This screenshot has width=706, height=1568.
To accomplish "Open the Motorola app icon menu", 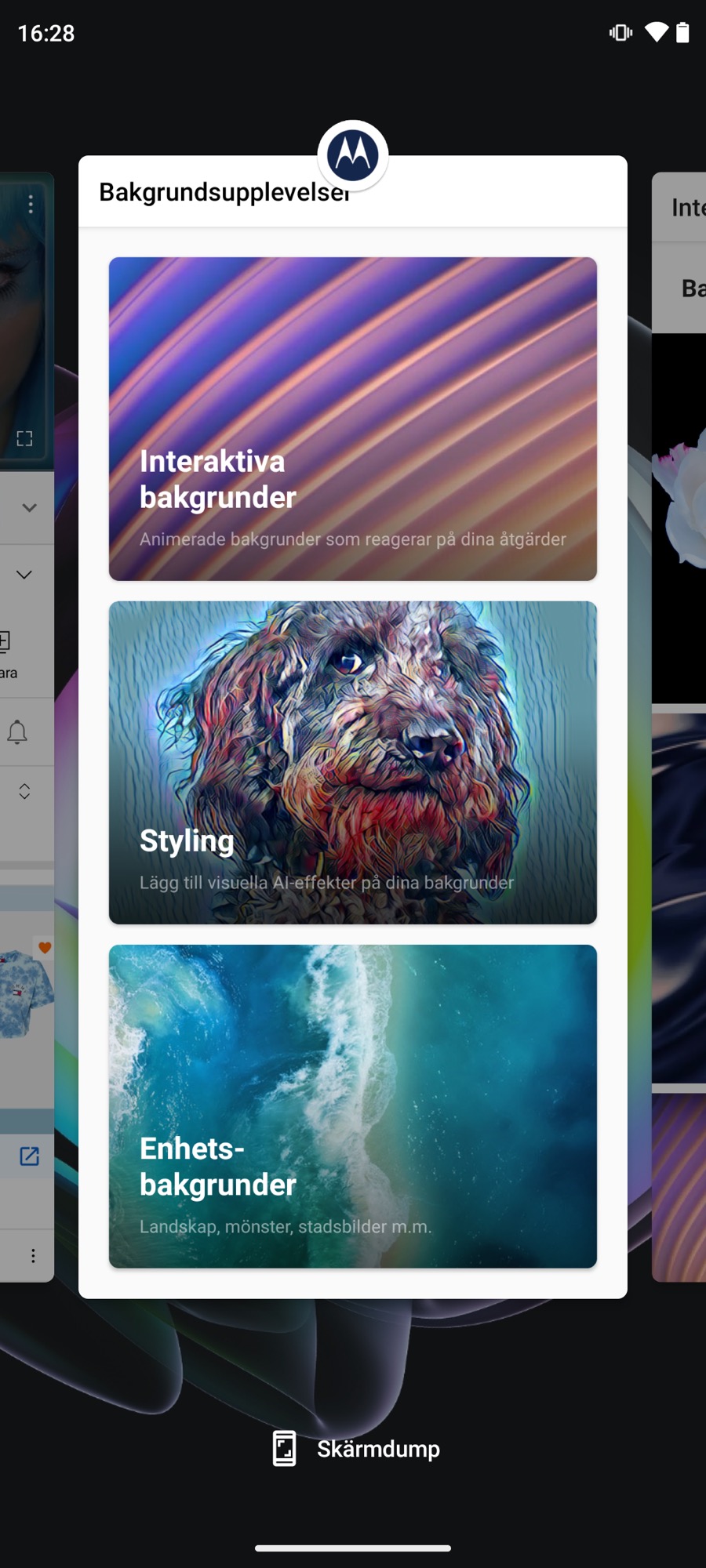I will coord(352,155).
